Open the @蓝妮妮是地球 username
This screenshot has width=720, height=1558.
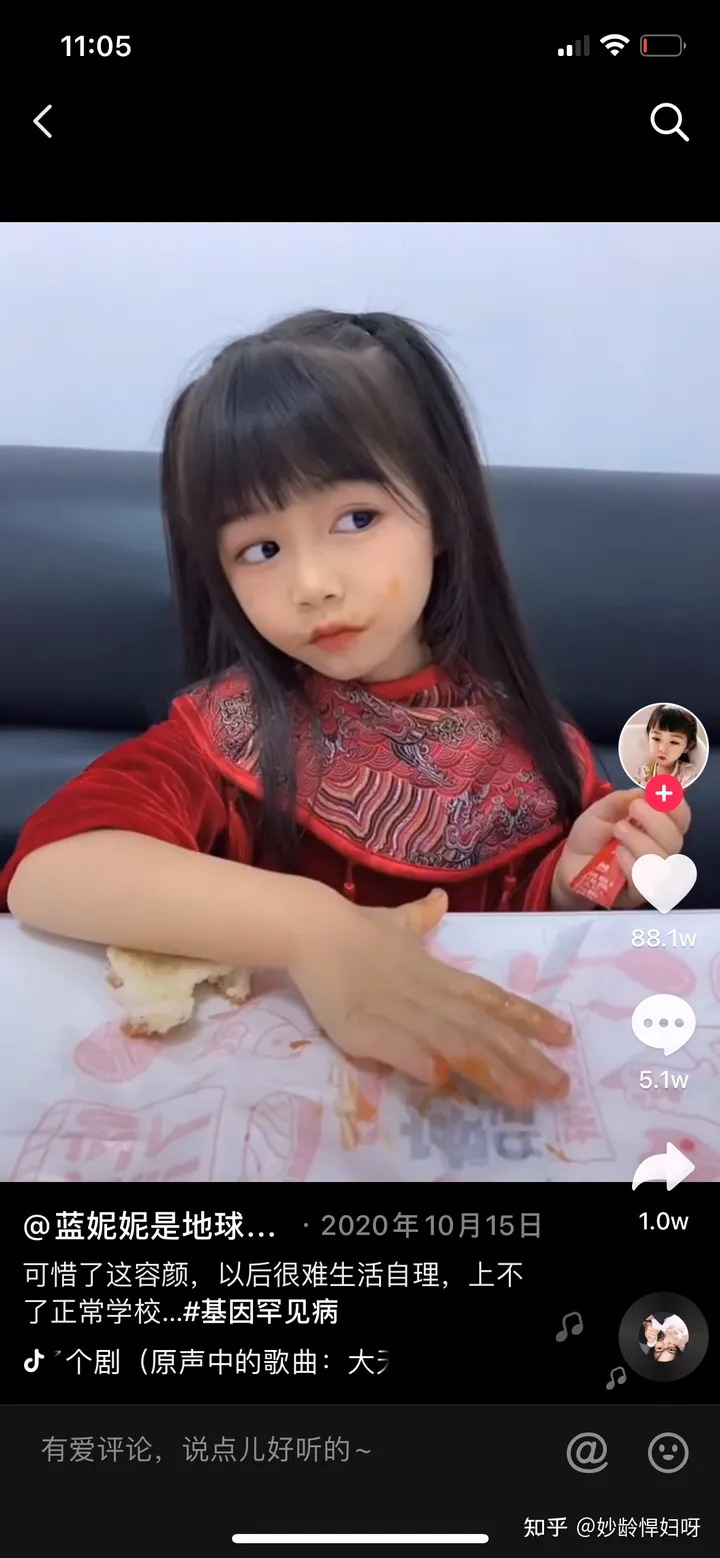pyautogui.click(x=150, y=1226)
